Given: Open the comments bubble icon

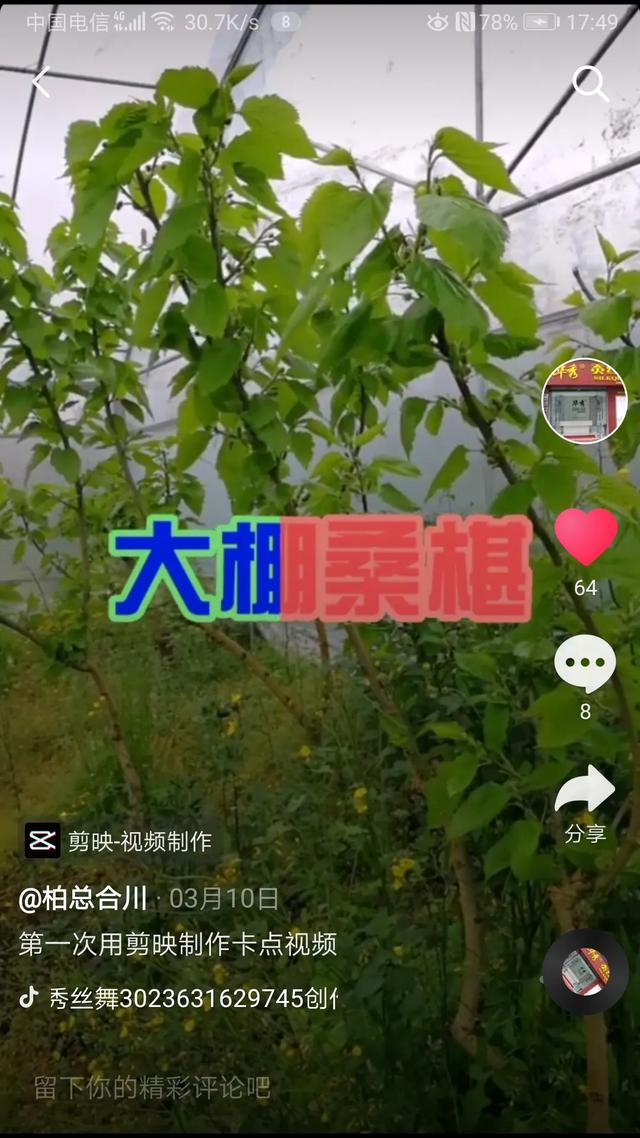Looking at the screenshot, I should (585, 663).
